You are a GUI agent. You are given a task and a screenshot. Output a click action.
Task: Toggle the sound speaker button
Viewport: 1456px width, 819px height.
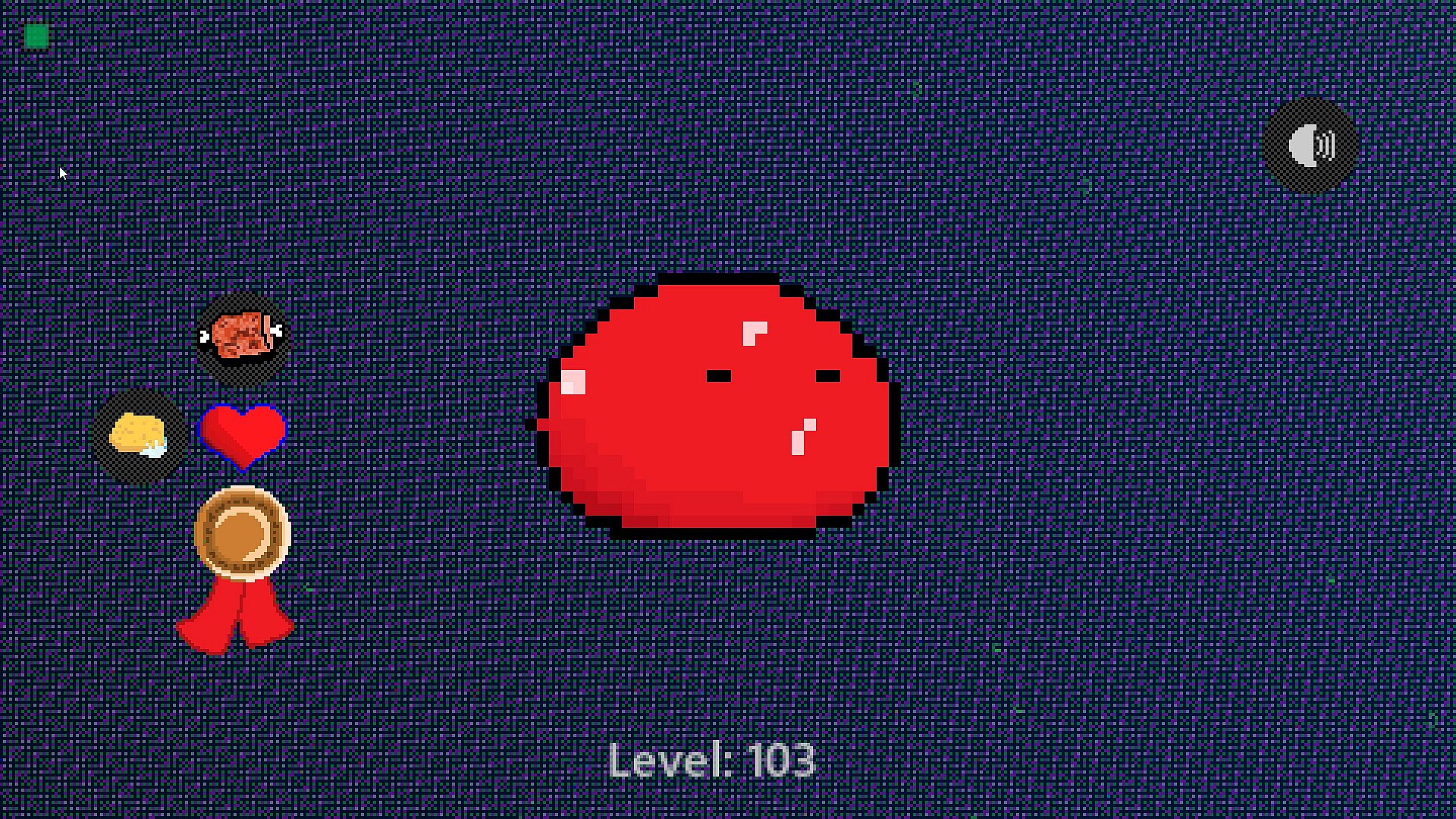(1311, 145)
